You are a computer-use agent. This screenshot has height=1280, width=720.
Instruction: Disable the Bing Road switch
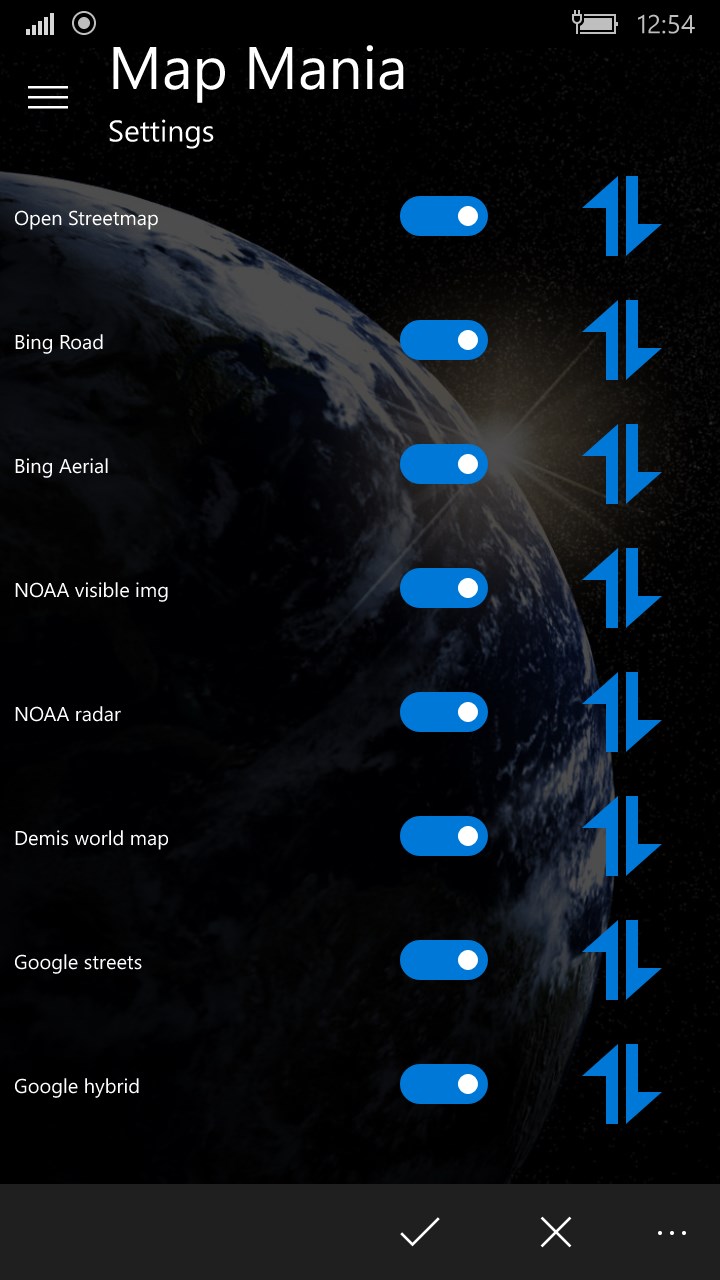point(444,340)
